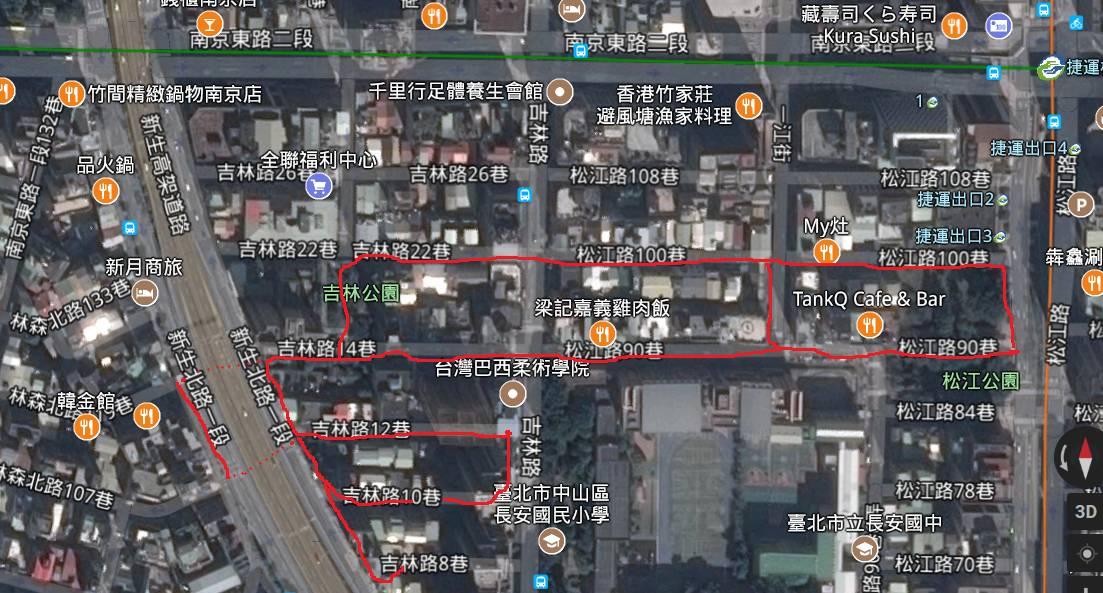Viewport: 1103px width, 593px height.
Task: Select the 品久鍋 restaurant pin
Action: [x=105, y=190]
